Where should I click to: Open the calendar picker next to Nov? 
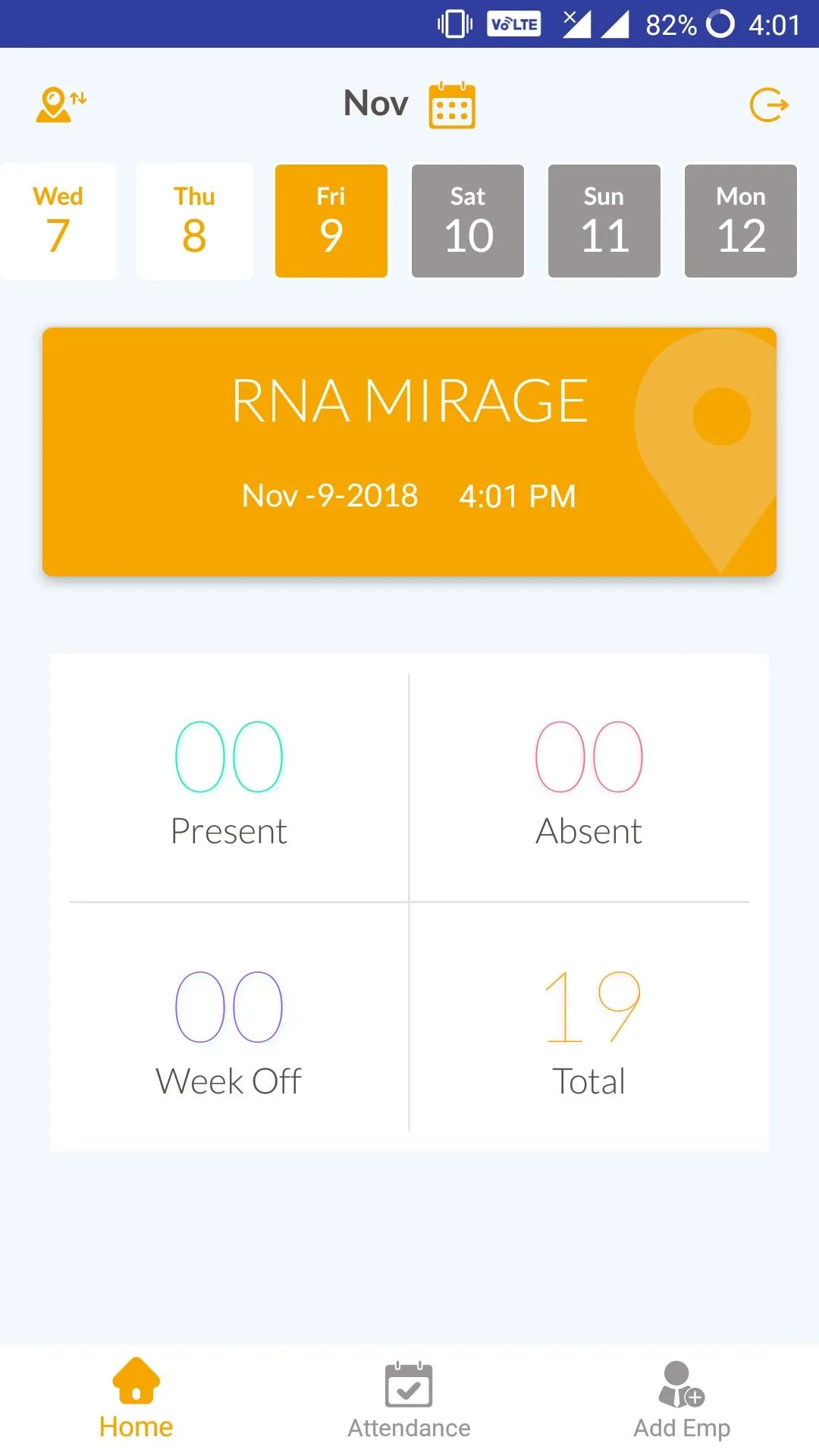[452, 105]
